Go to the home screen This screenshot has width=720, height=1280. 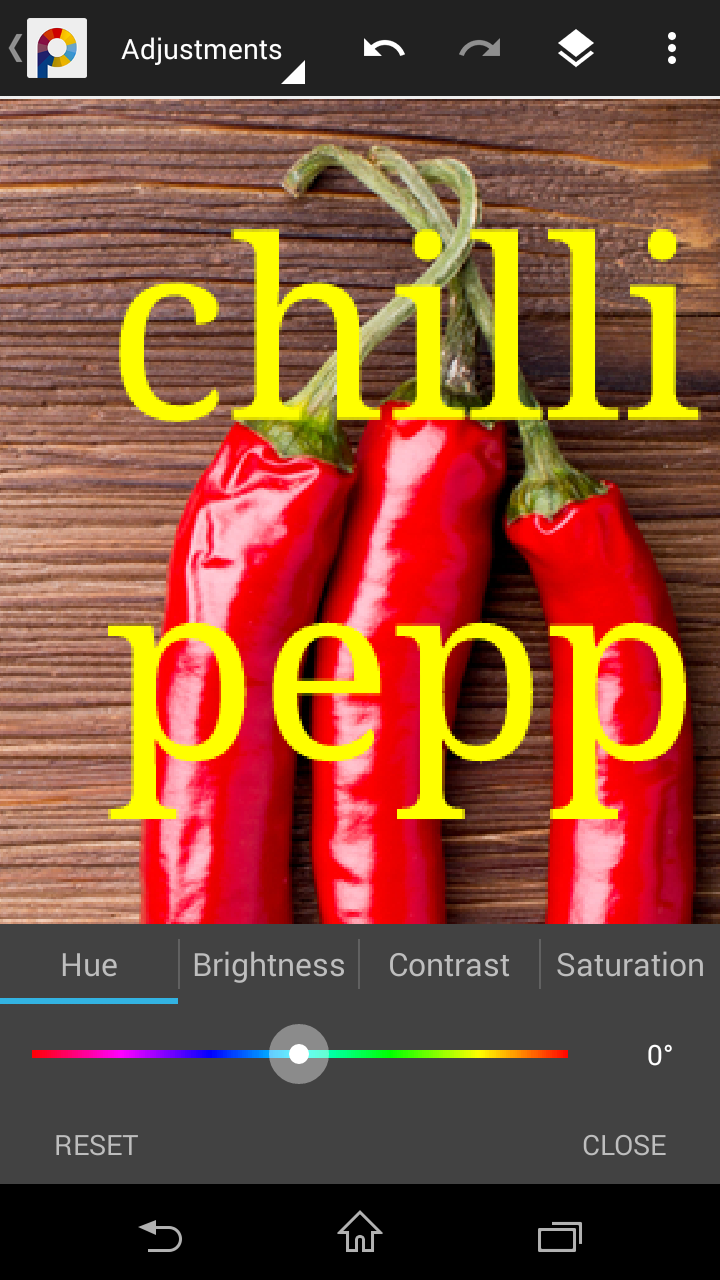pyautogui.click(x=360, y=1234)
